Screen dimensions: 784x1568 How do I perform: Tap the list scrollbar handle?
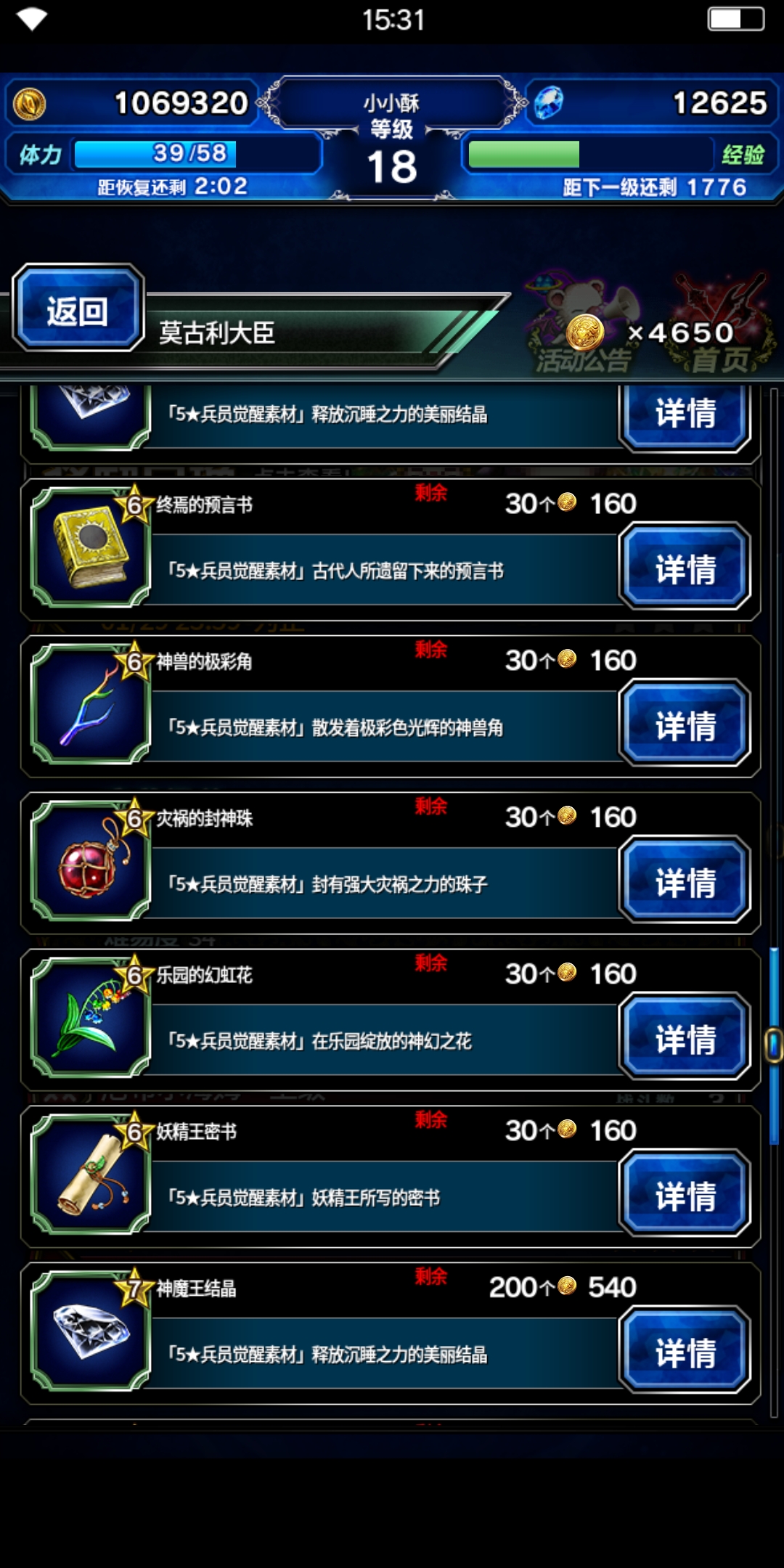pos(774,1045)
